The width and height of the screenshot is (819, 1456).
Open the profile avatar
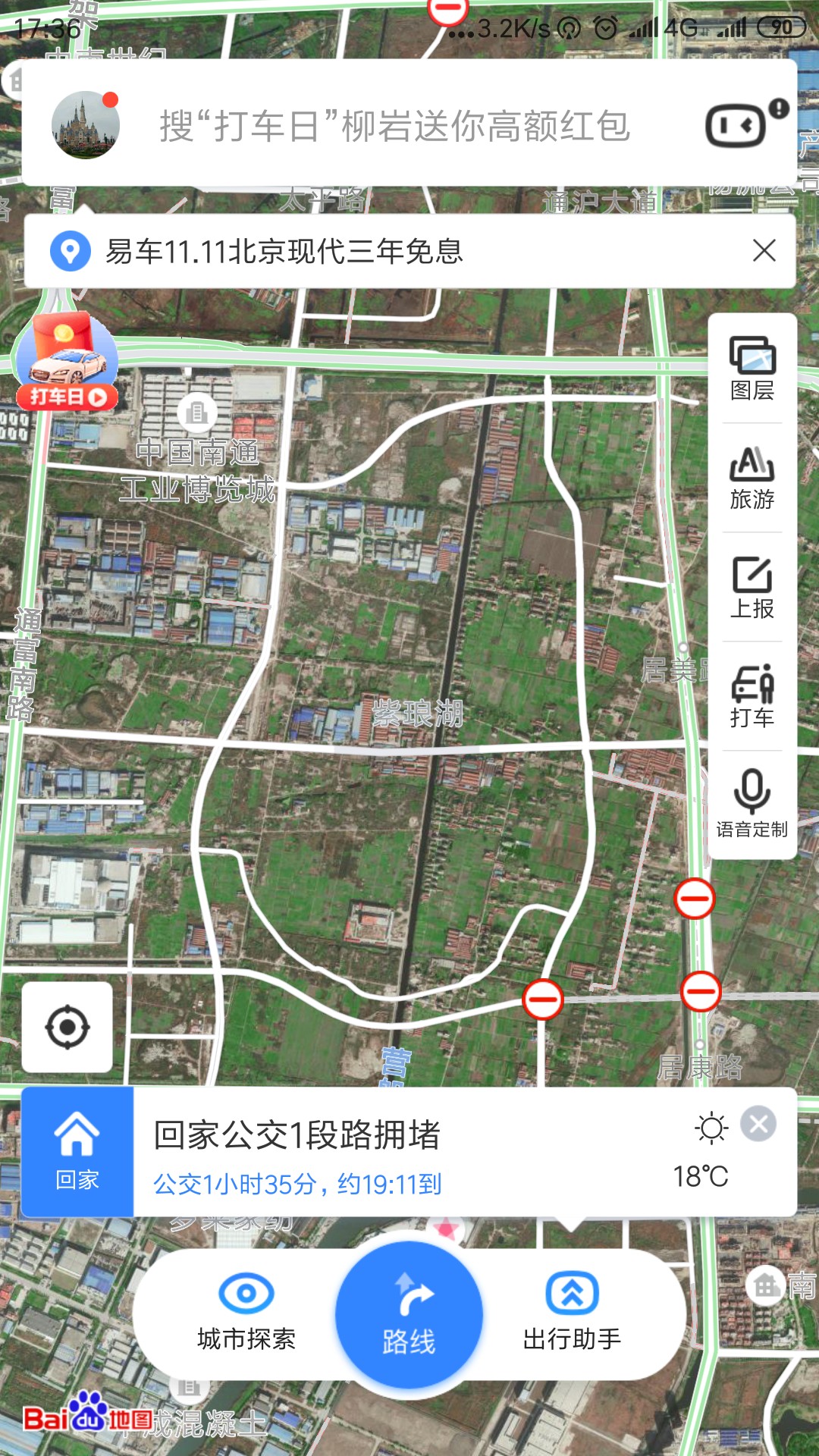[85, 125]
